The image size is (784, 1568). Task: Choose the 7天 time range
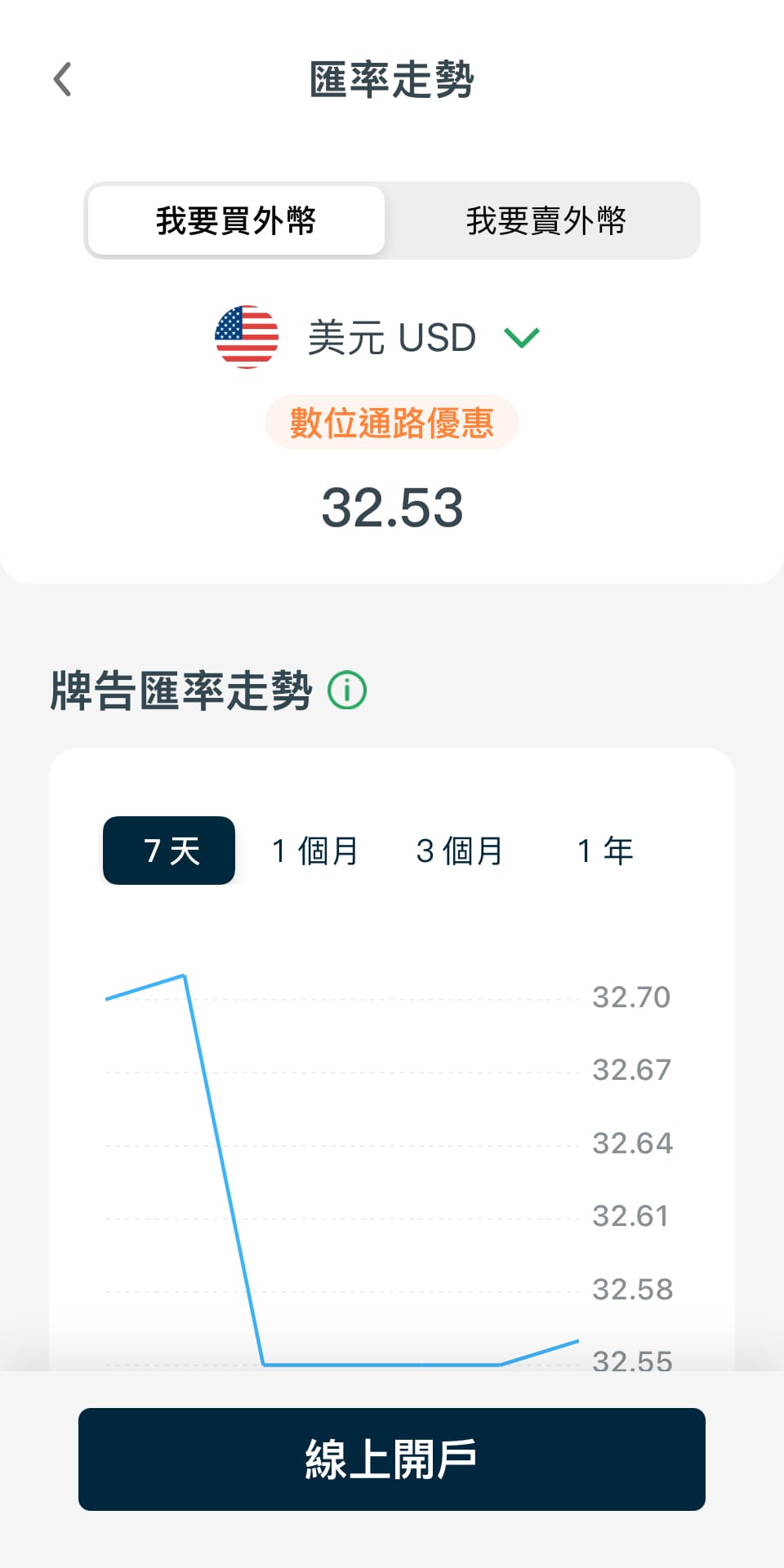pos(168,851)
